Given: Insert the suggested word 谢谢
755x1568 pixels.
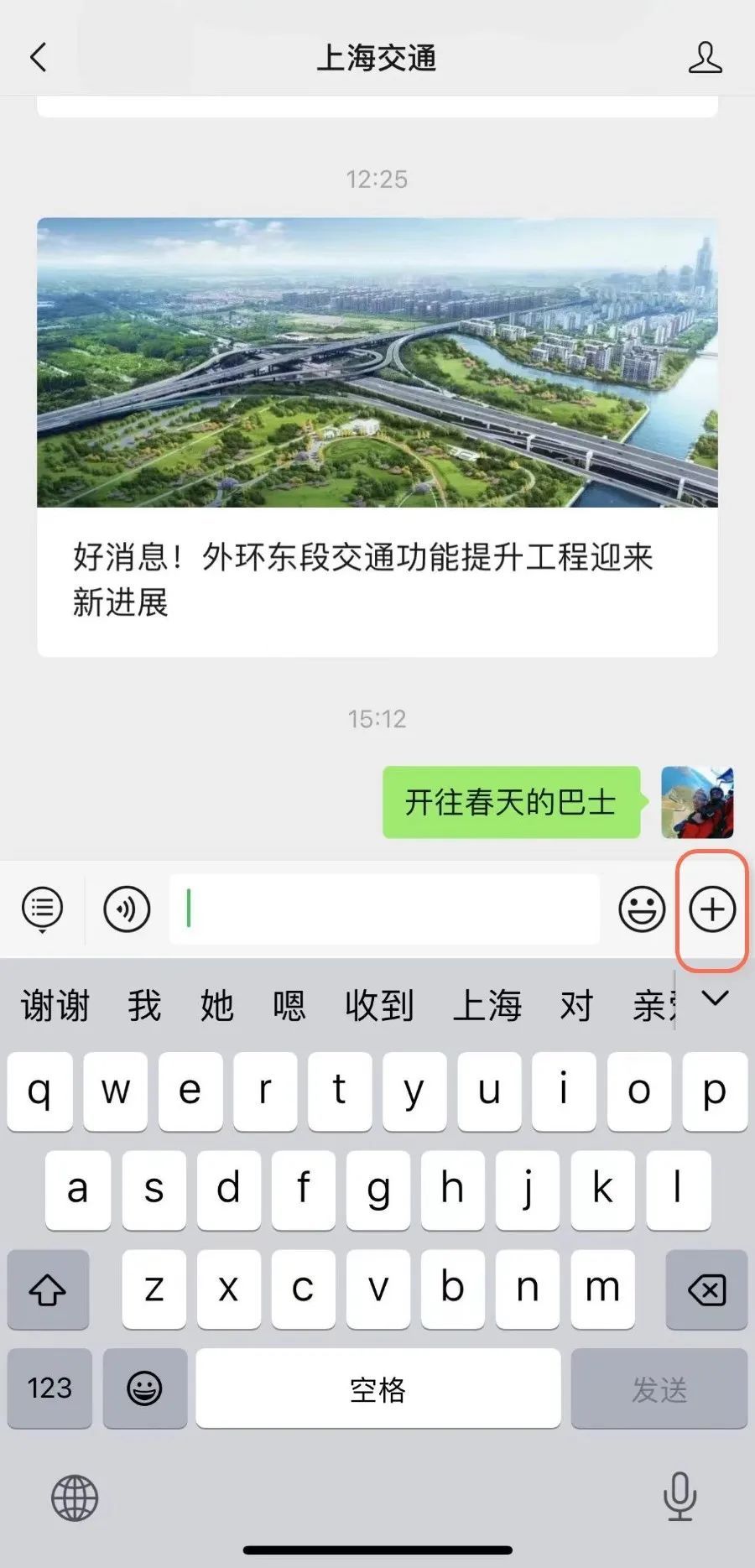Looking at the screenshot, I should coord(55,1005).
